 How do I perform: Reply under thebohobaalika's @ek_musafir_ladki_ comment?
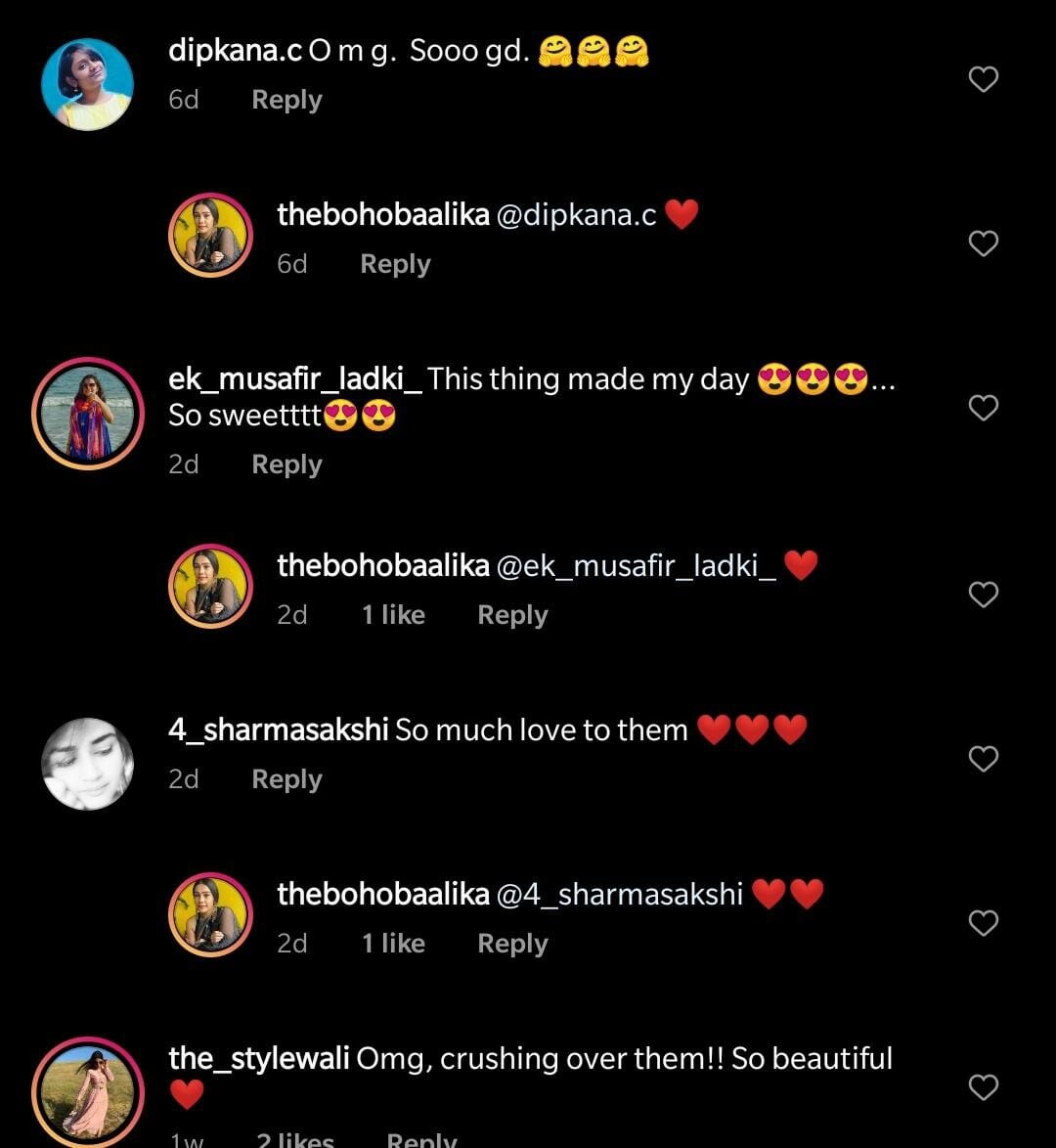tap(512, 615)
